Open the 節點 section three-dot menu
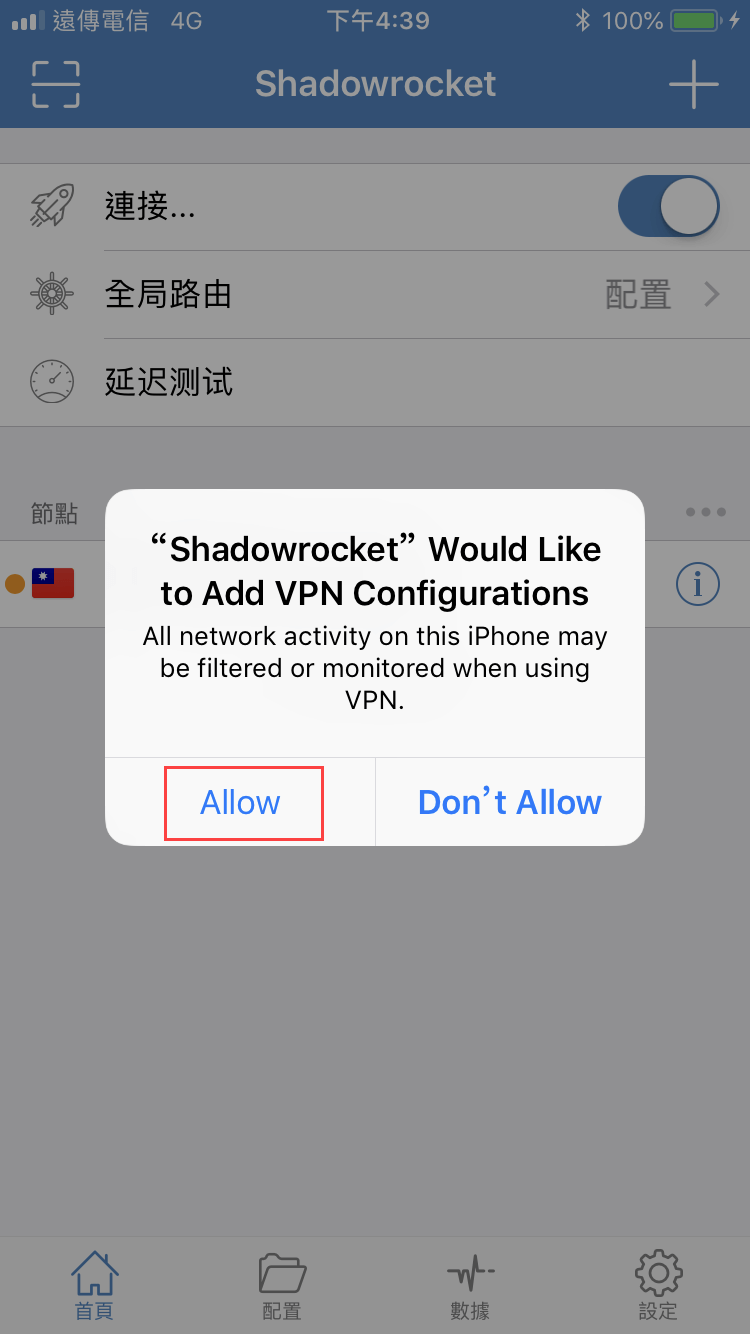This screenshot has width=750, height=1334. [705, 512]
